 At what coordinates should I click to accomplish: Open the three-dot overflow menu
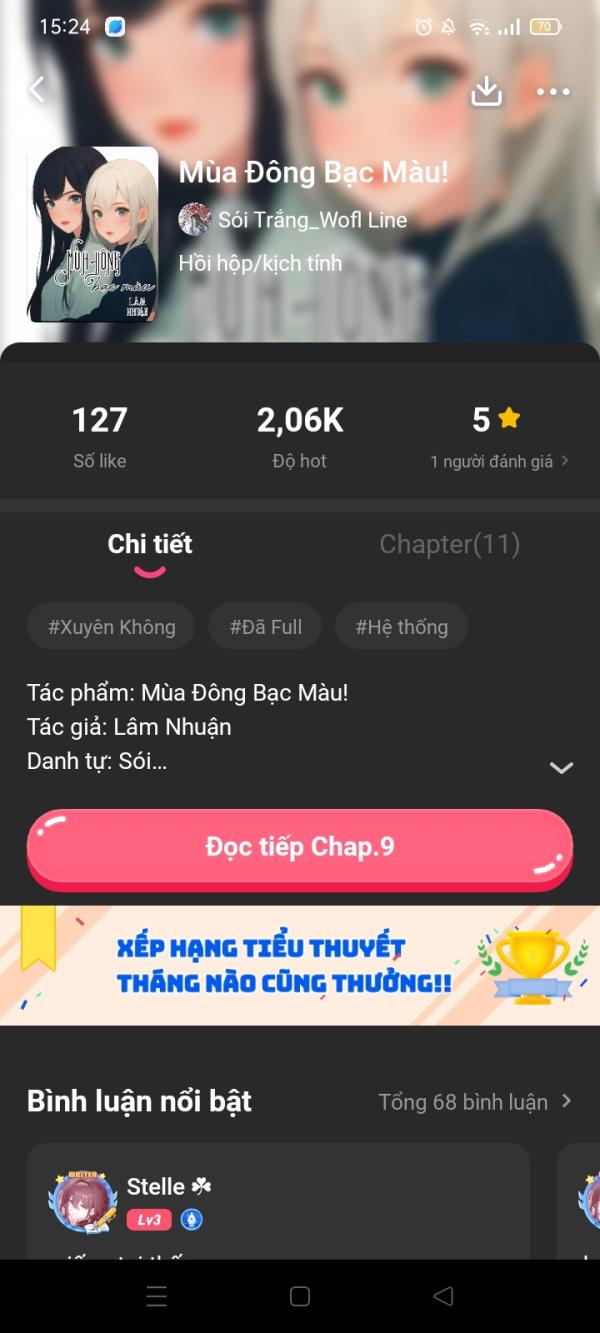tap(553, 92)
